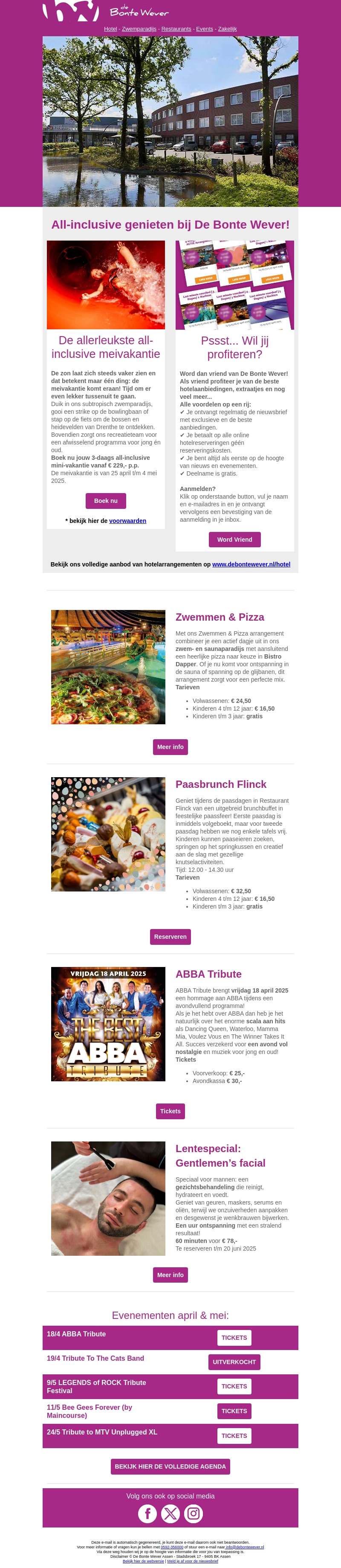Open the Hotel link in the header
341x1568 pixels.
[x=110, y=29]
